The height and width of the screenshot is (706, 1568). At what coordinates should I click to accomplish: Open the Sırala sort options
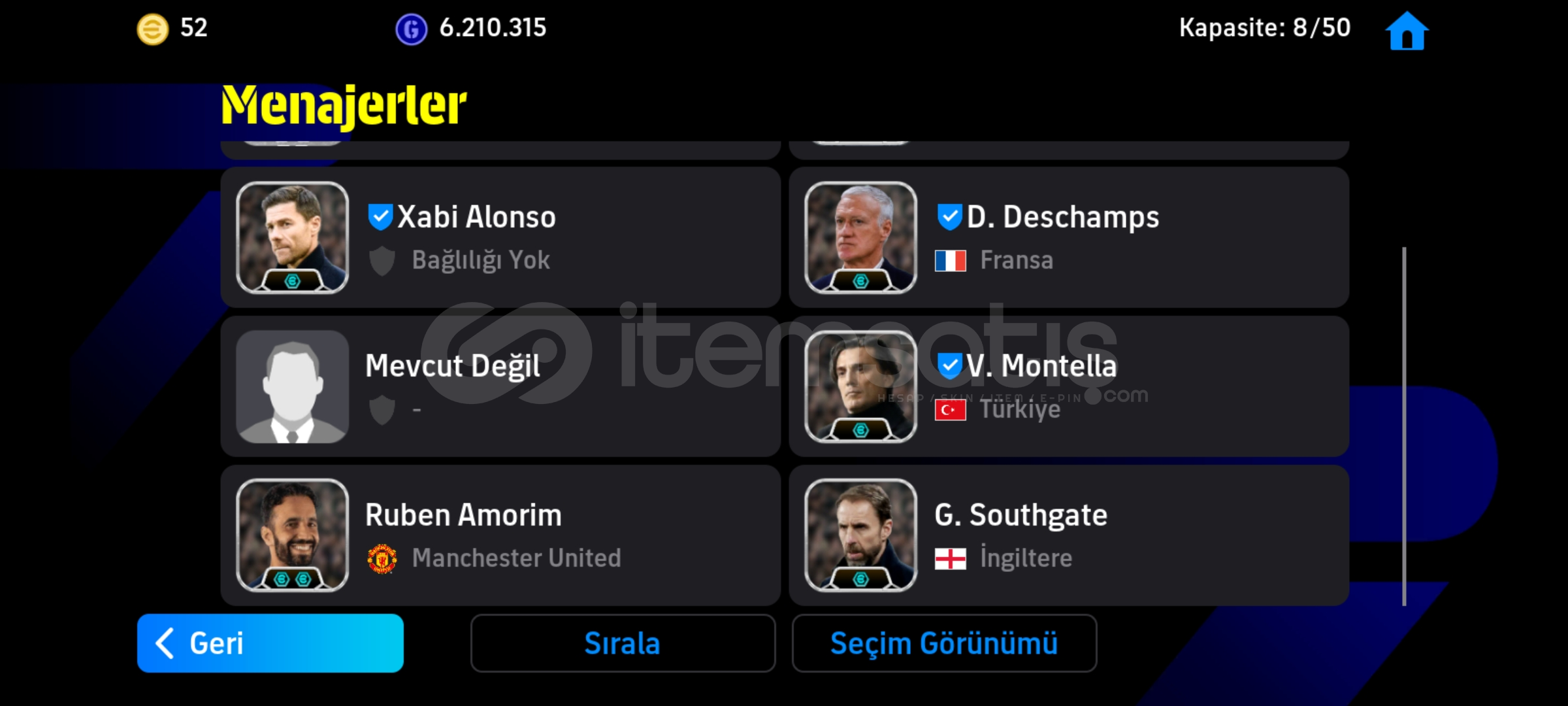[622, 643]
